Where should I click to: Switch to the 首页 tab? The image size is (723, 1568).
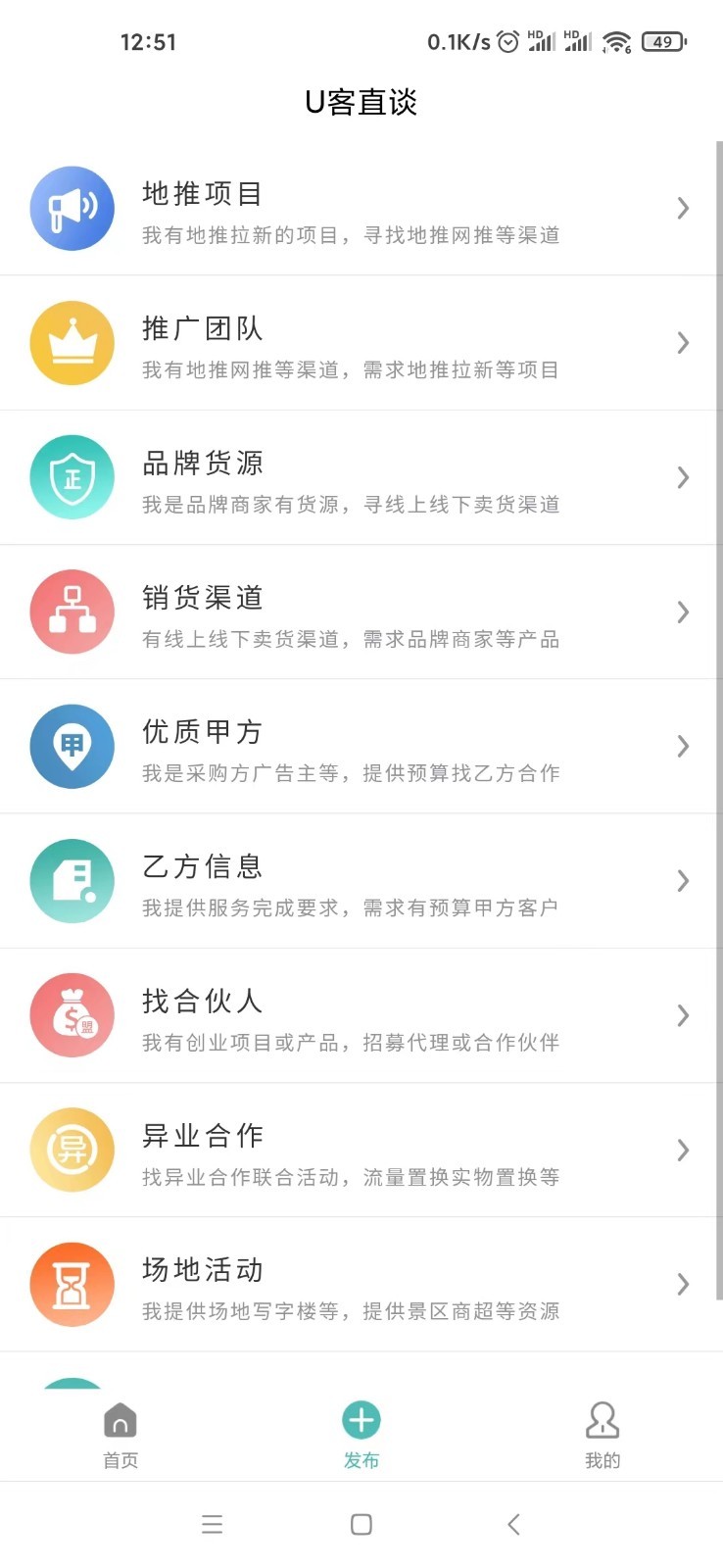[x=120, y=1435]
